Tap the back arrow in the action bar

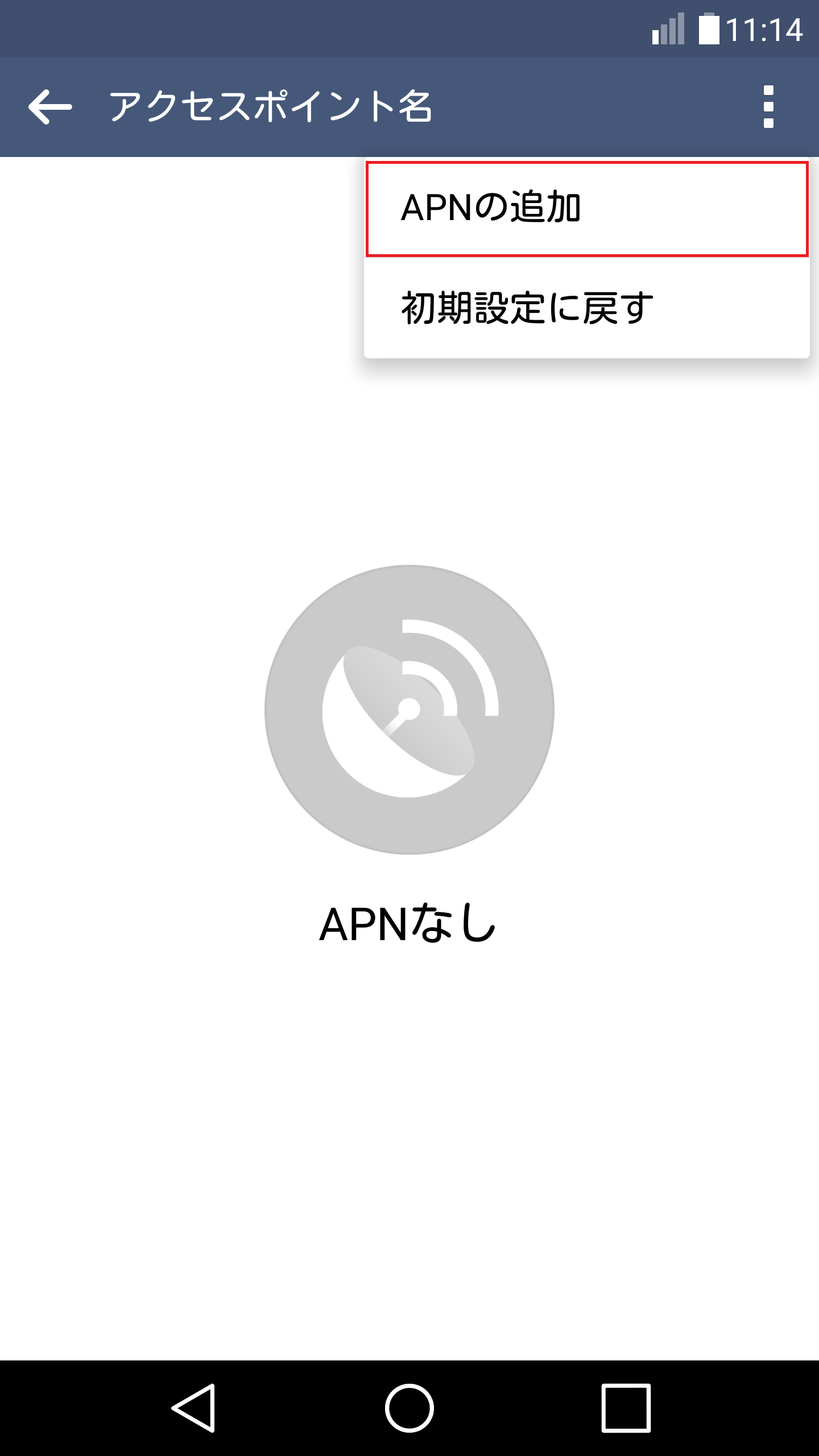(x=51, y=106)
